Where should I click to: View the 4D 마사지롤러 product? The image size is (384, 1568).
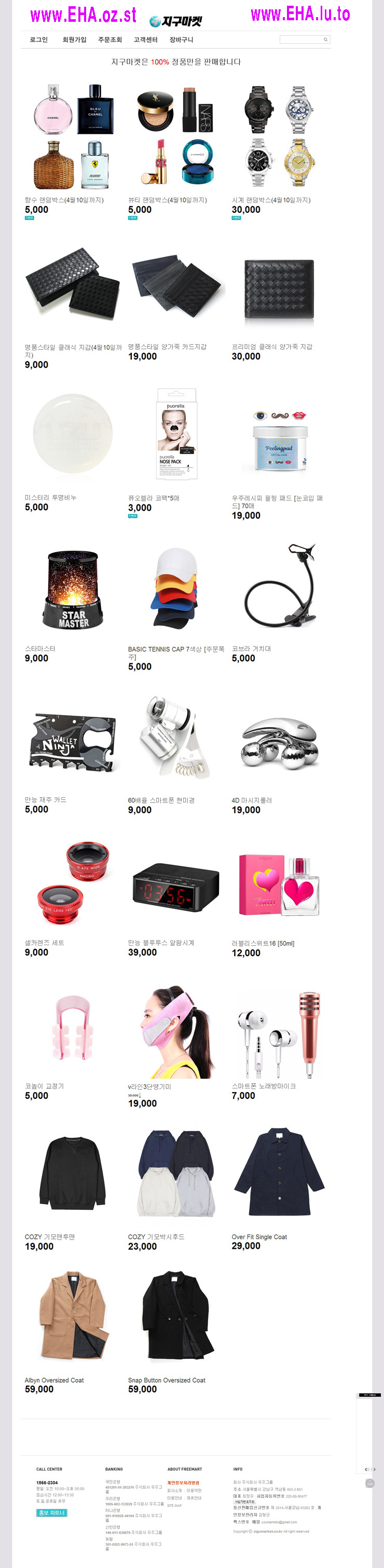tap(279, 740)
